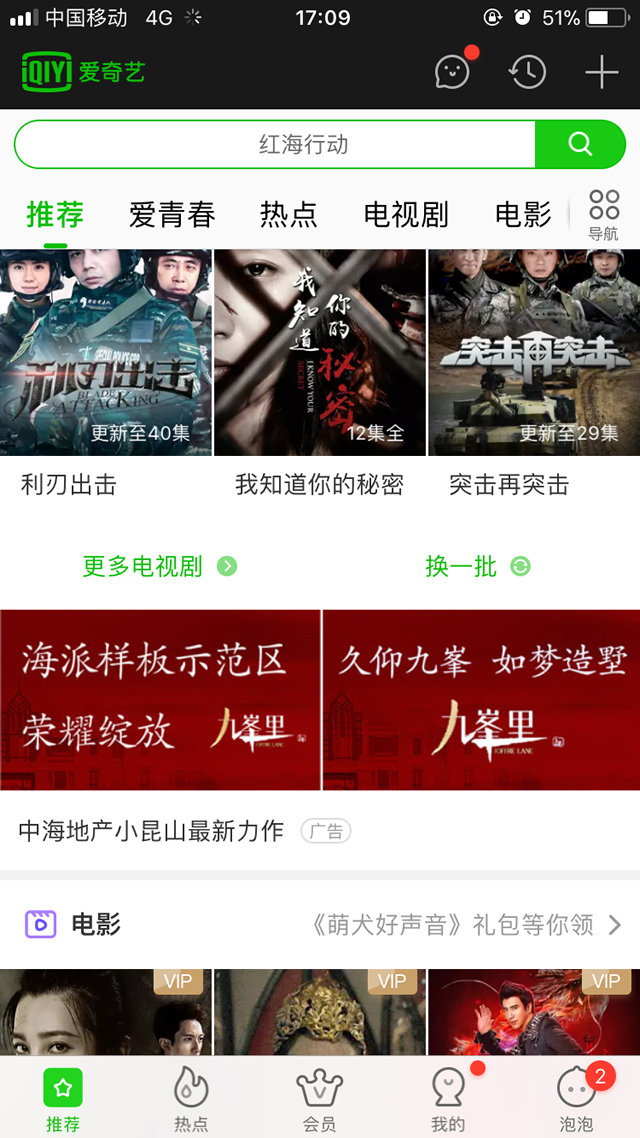640x1138 pixels.
Task: Refresh recommendations with 换一批
Action: pyautogui.click(x=477, y=566)
